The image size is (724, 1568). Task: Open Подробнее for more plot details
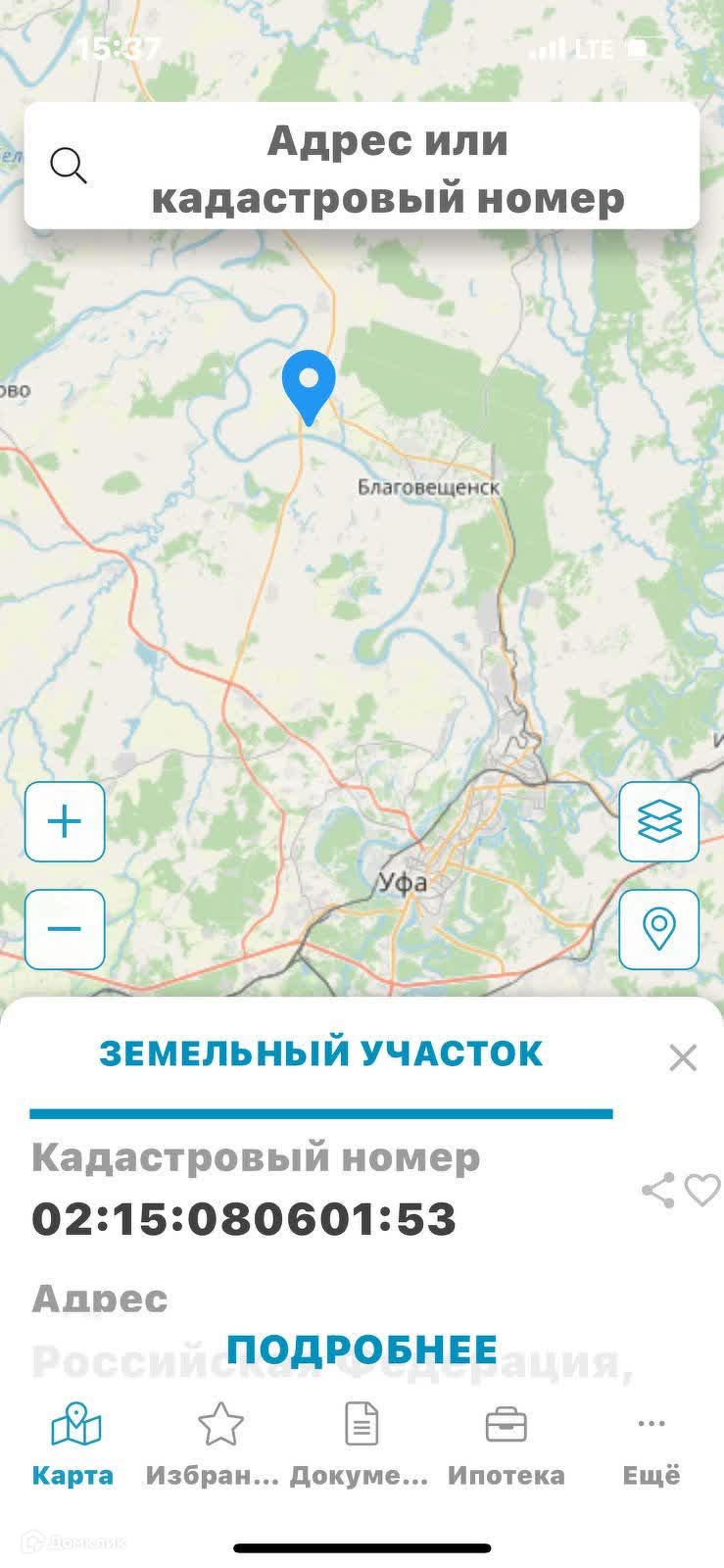tap(362, 1350)
